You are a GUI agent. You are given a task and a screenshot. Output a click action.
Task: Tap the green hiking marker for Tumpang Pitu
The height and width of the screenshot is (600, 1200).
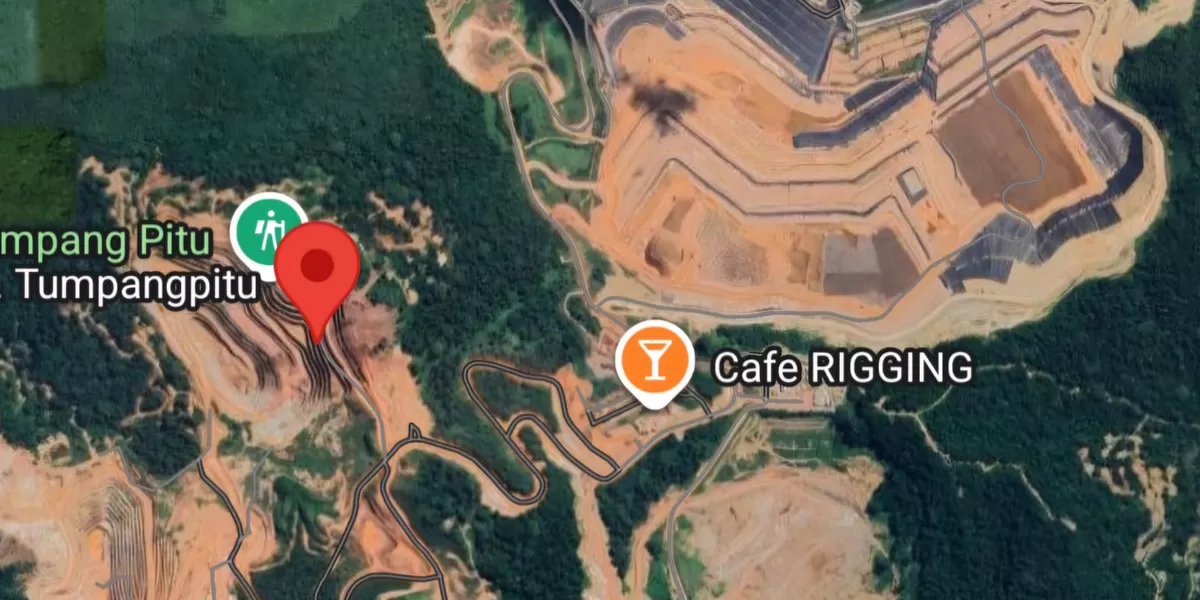pyautogui.click(x=265, y=226)
